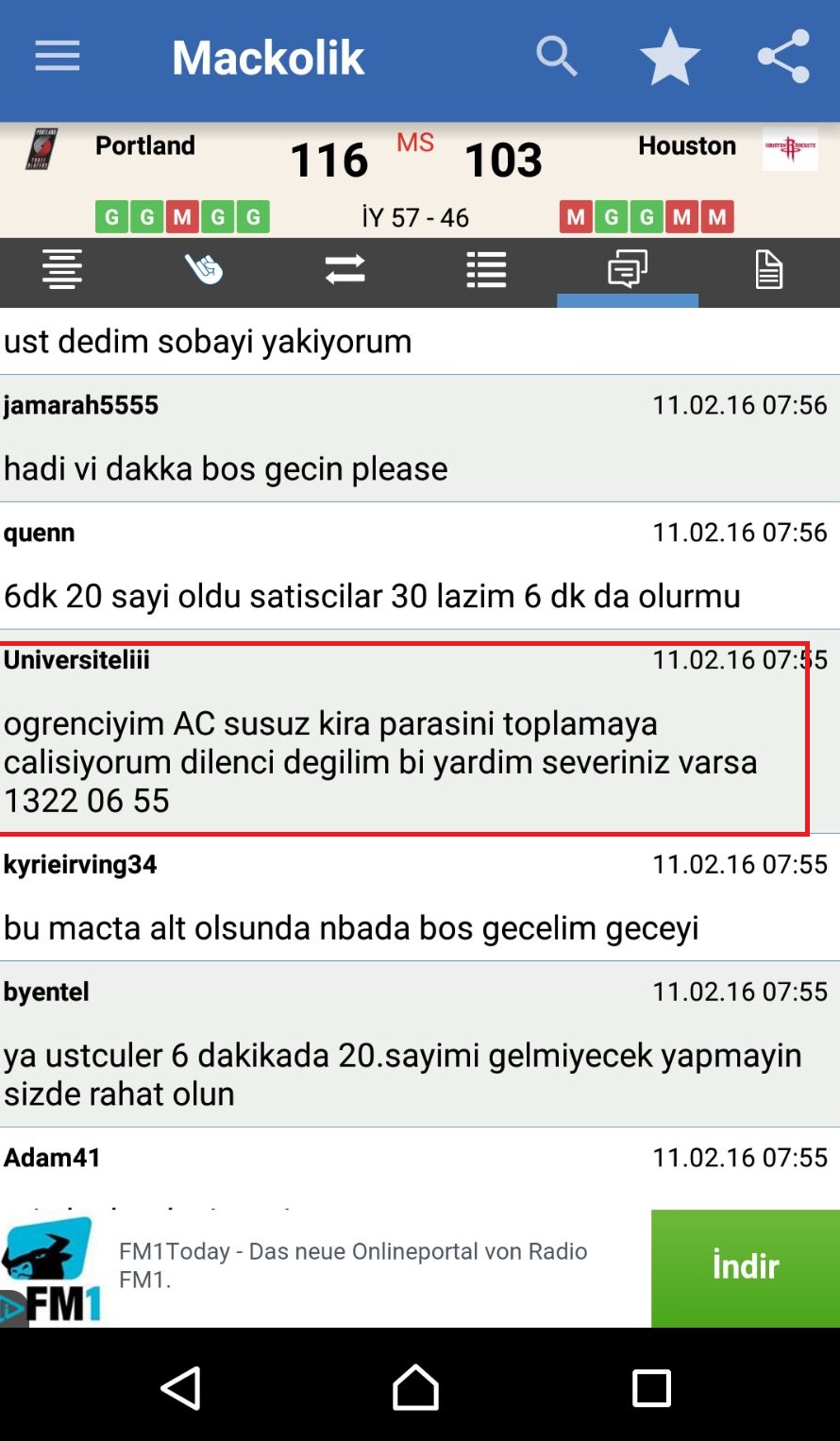The image size is (840, 1441).
Task: Go to the home screen
Action: point(415,1388)
